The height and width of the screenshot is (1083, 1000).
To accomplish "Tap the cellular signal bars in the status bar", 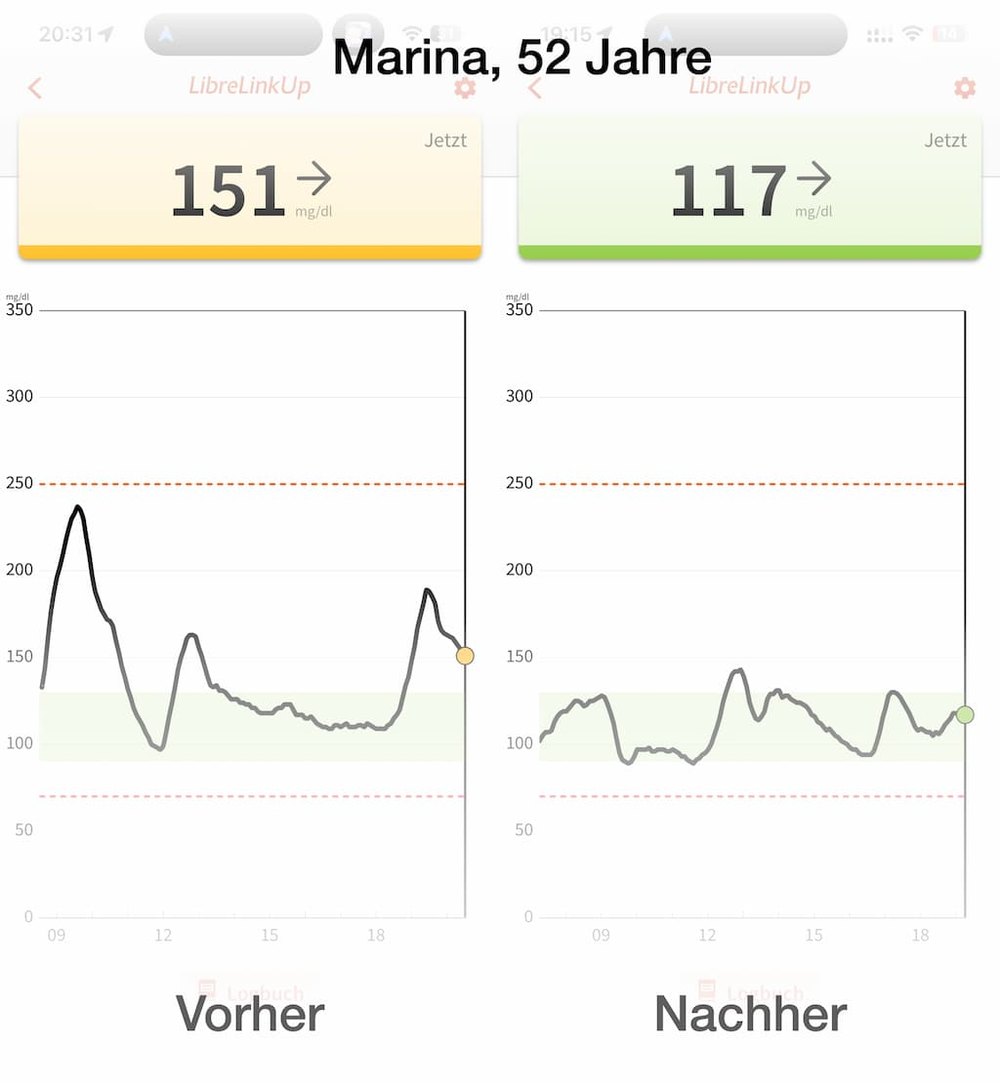I will point(880,33).
